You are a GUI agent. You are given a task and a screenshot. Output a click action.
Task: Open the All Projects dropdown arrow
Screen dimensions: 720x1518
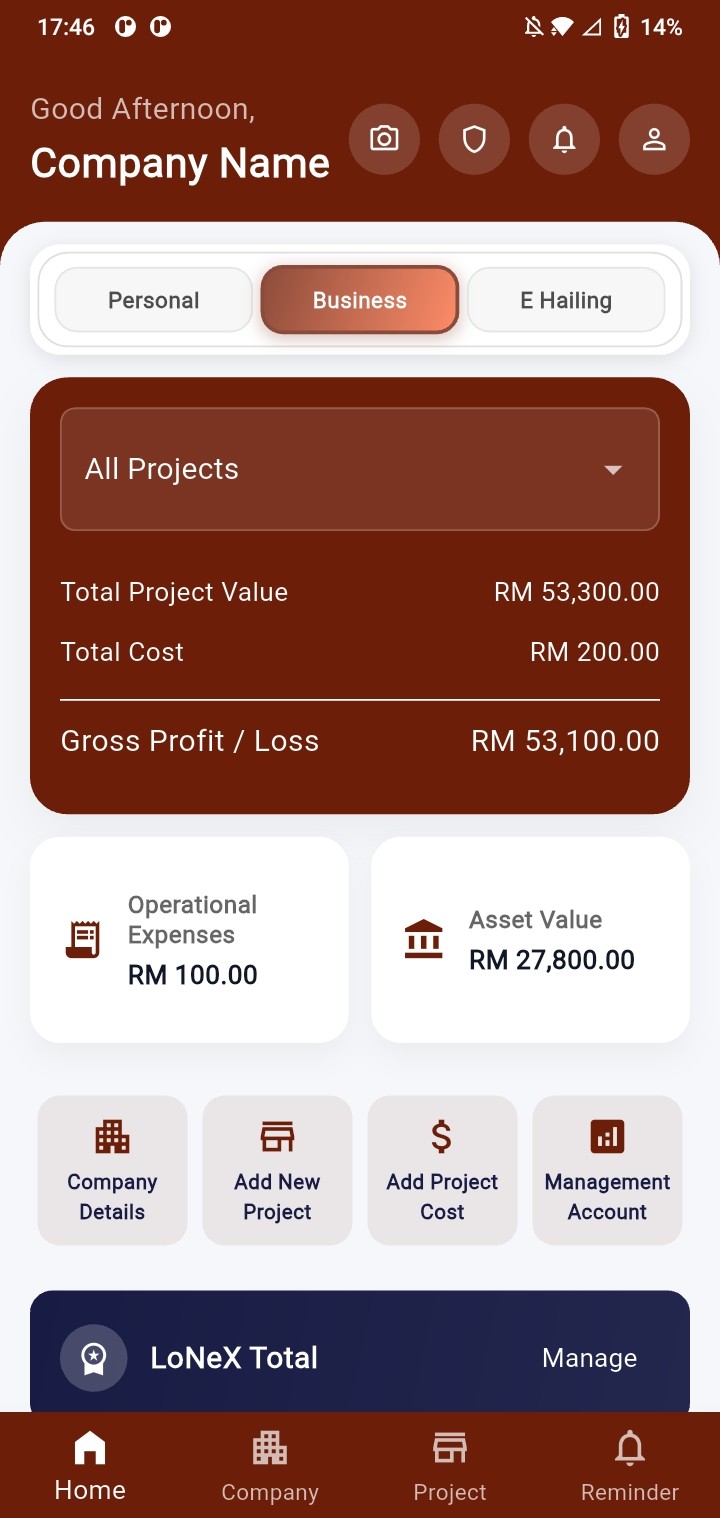[x=614, y=468]
